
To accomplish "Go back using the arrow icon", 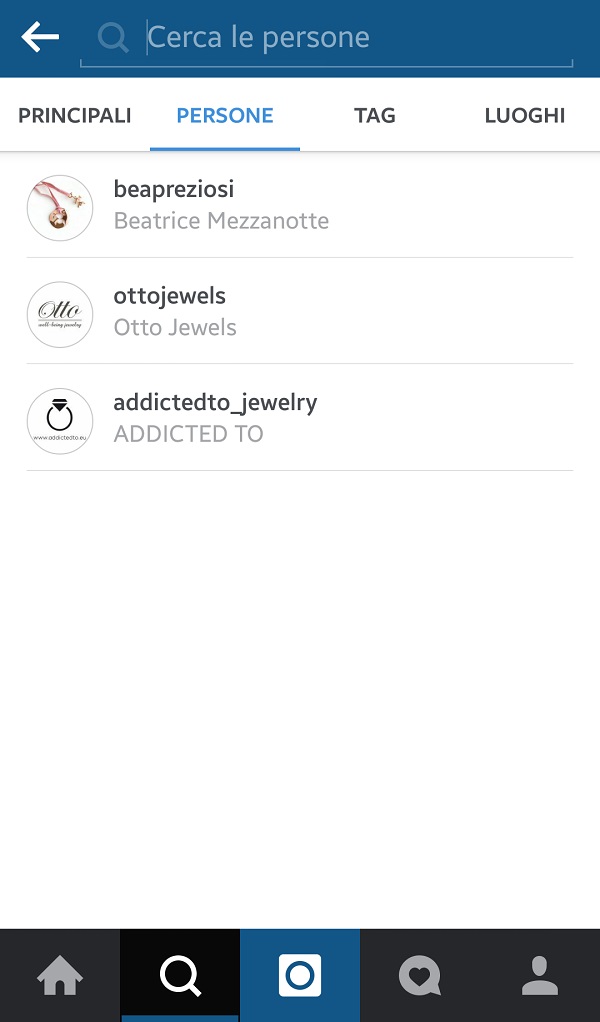I will click(40, 38).
